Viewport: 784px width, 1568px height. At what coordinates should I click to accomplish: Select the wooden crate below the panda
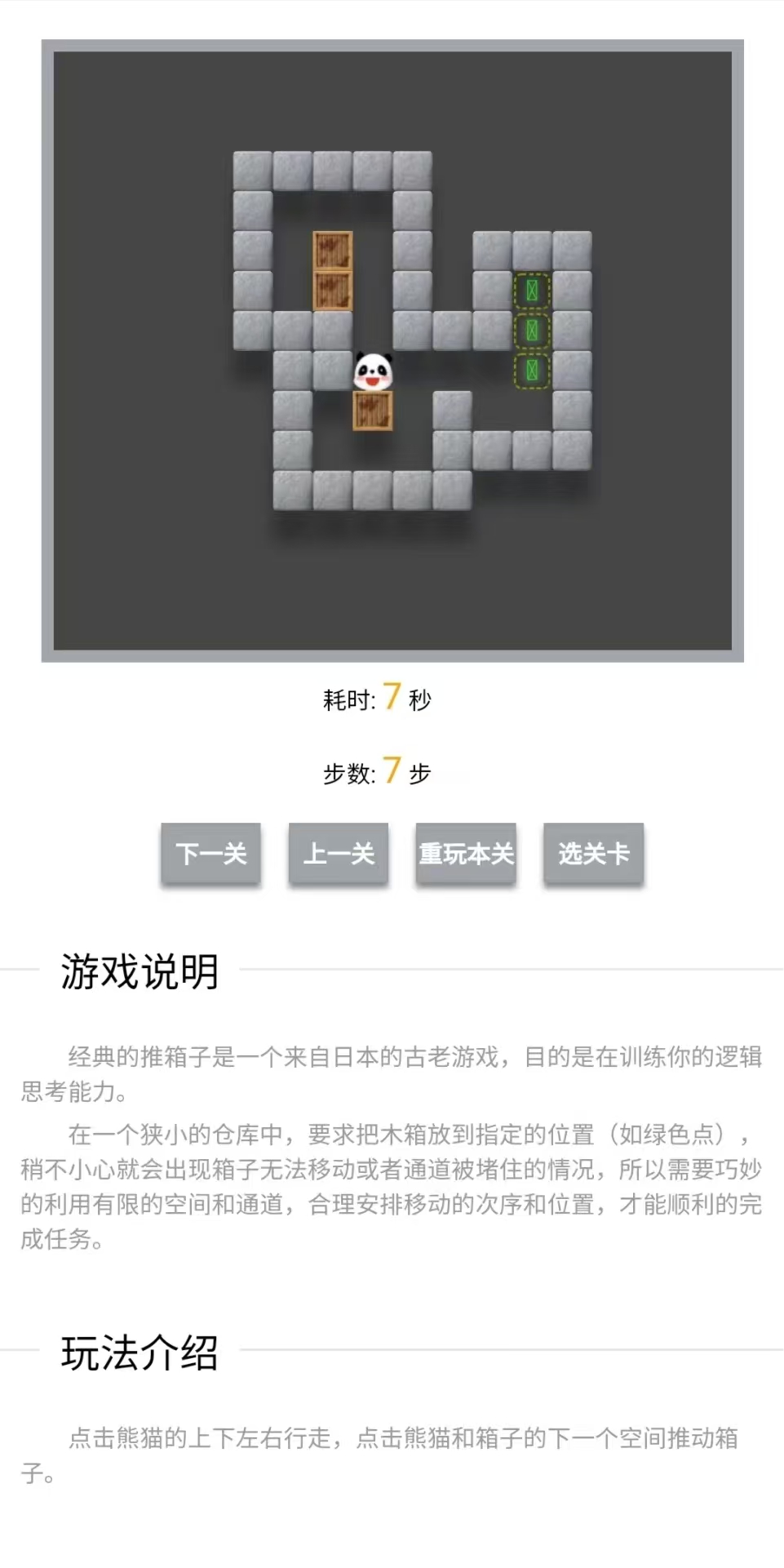click(374, 411)
